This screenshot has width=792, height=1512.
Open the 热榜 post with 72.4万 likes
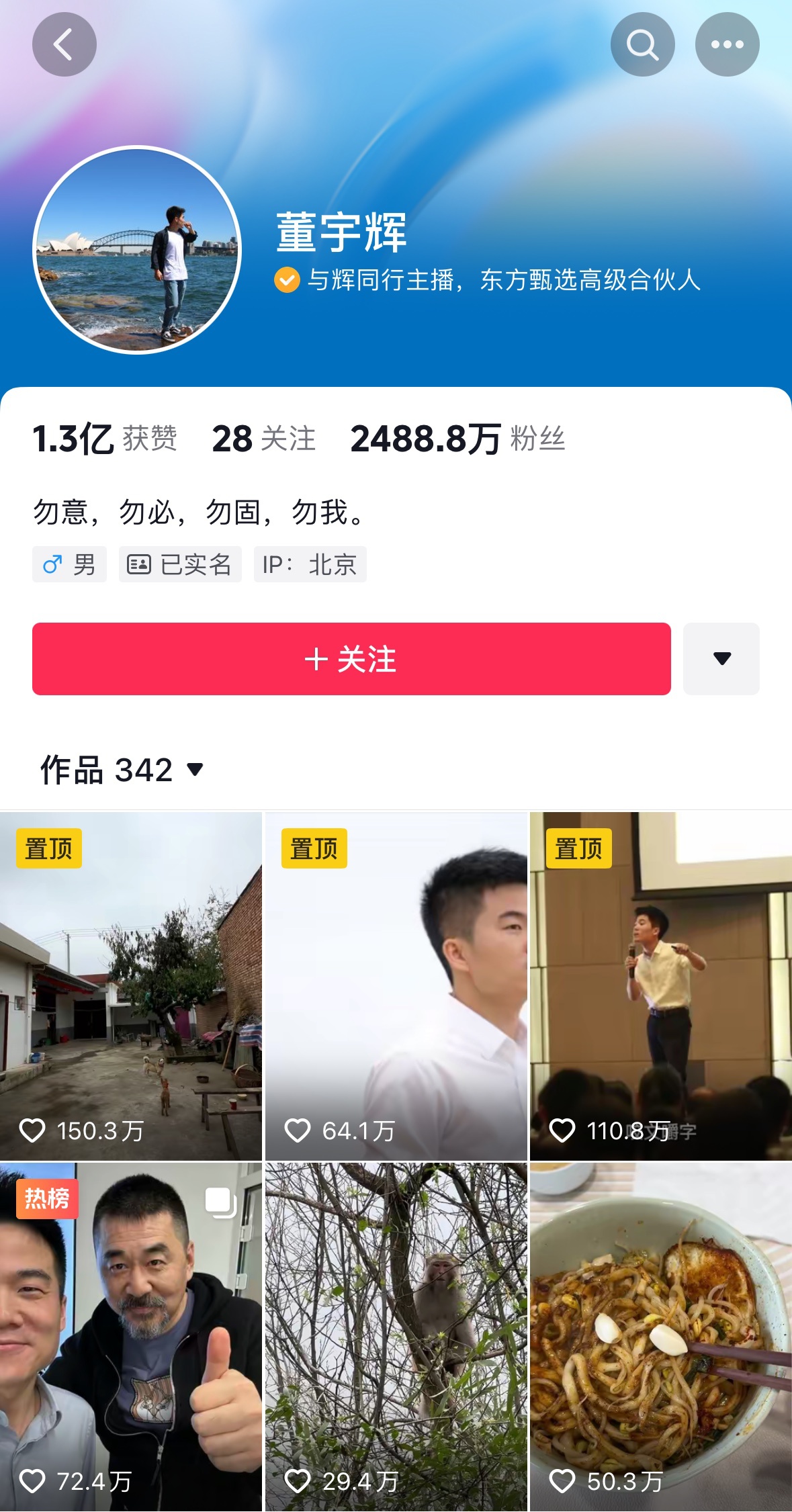click(131, 1337)
